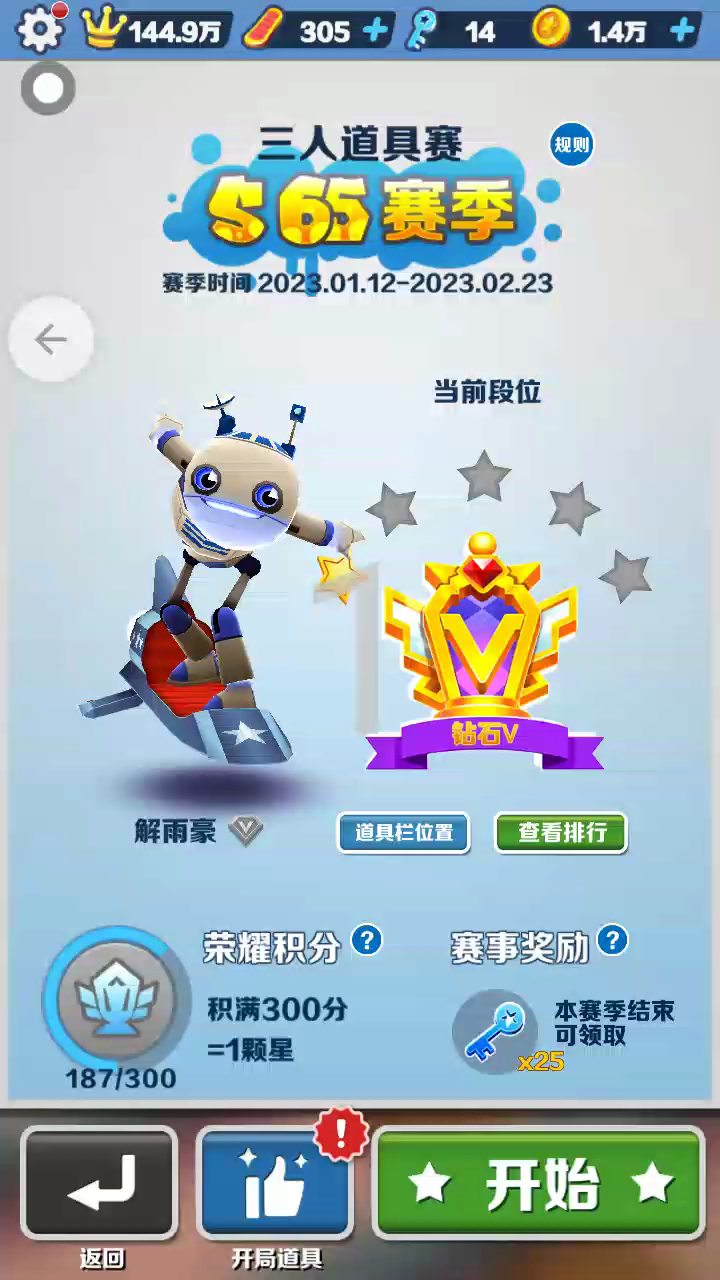Start the race with 开始

539,1183
